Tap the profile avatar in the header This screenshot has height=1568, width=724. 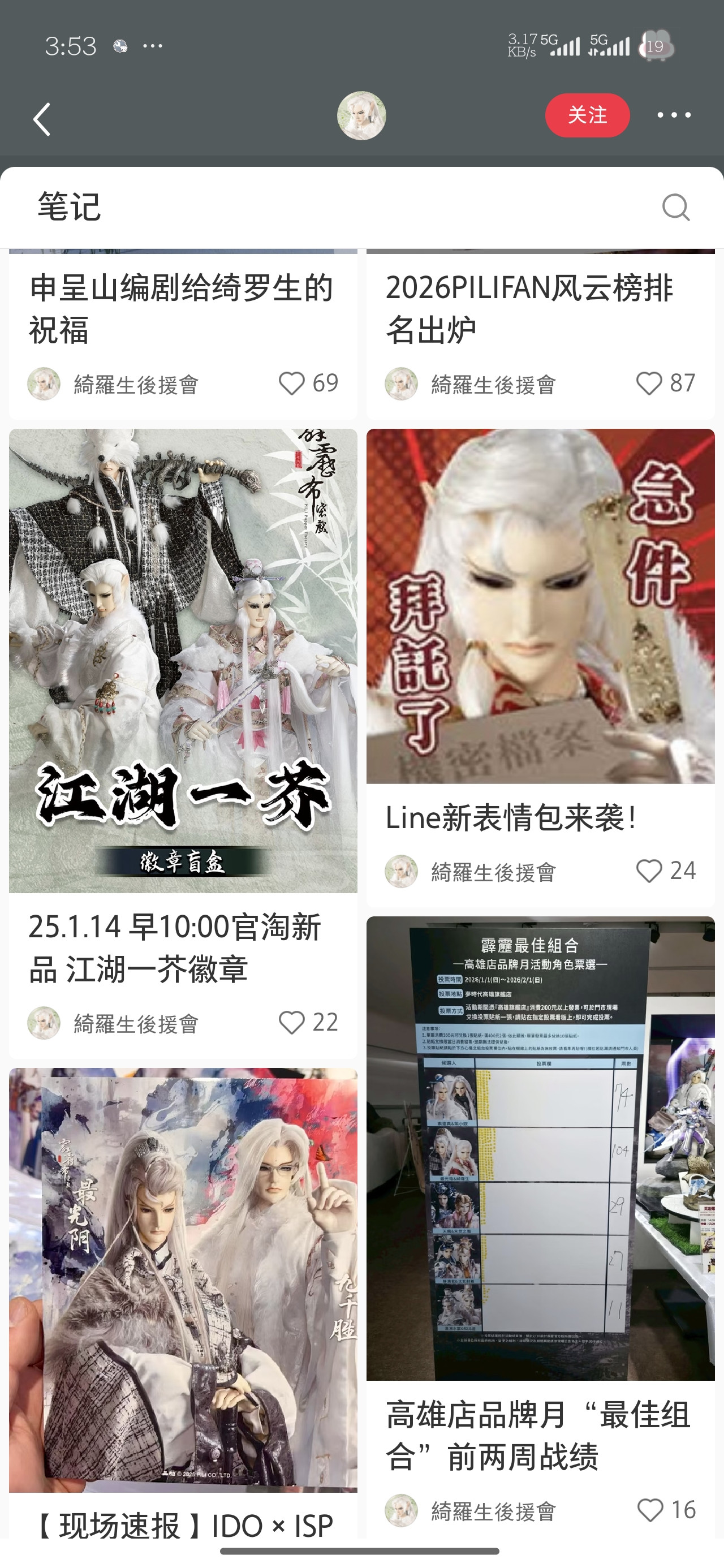point(361,115)
